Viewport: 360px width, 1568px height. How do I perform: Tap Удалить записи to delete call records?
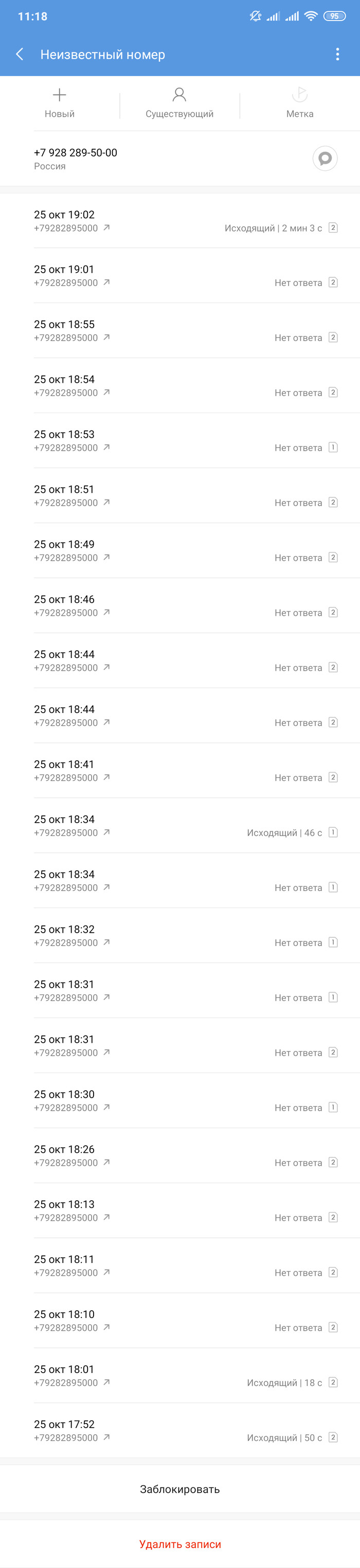click(x=180, y=1544)
